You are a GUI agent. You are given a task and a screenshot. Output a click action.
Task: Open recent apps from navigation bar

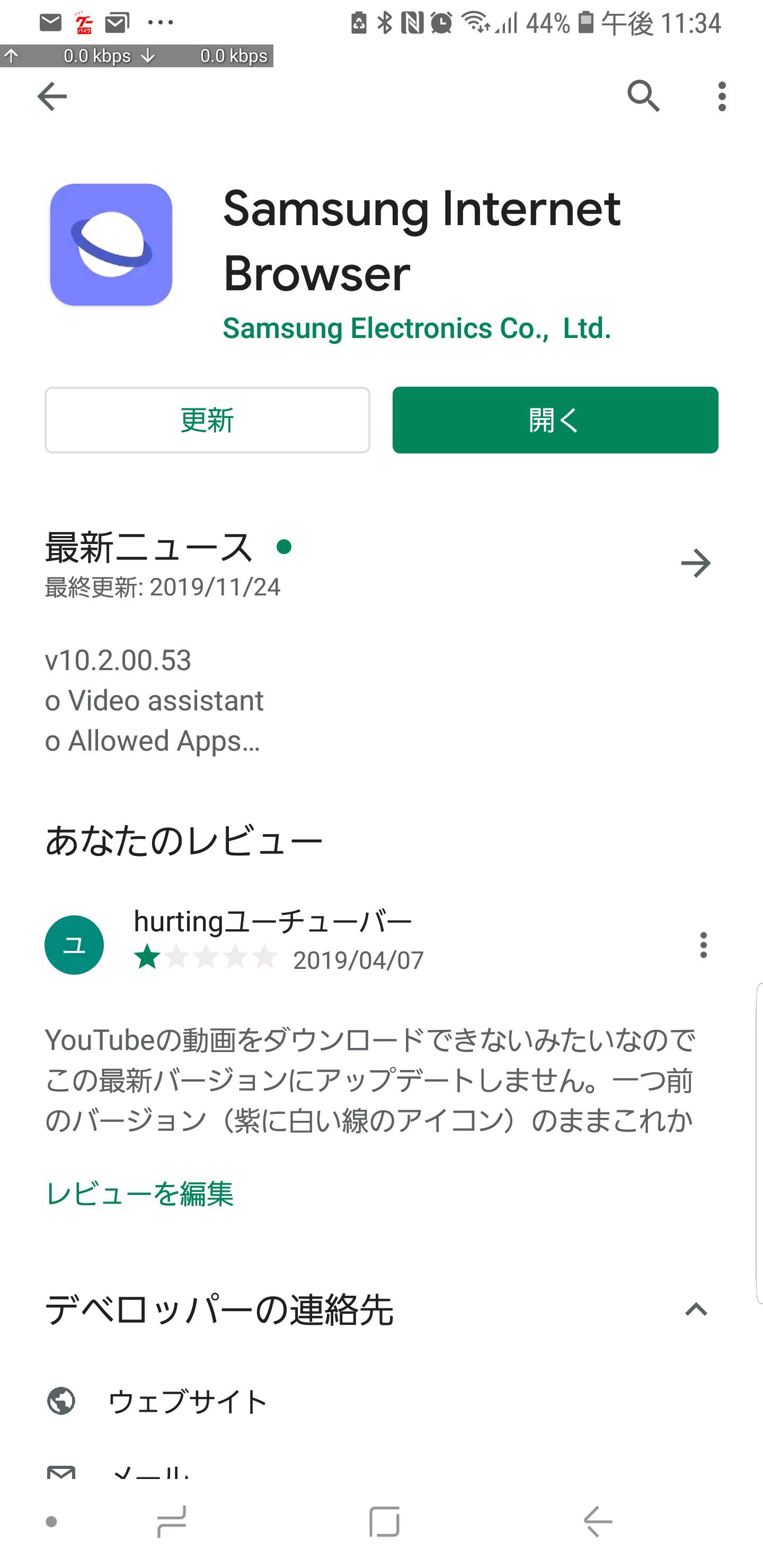(171, 1522)
